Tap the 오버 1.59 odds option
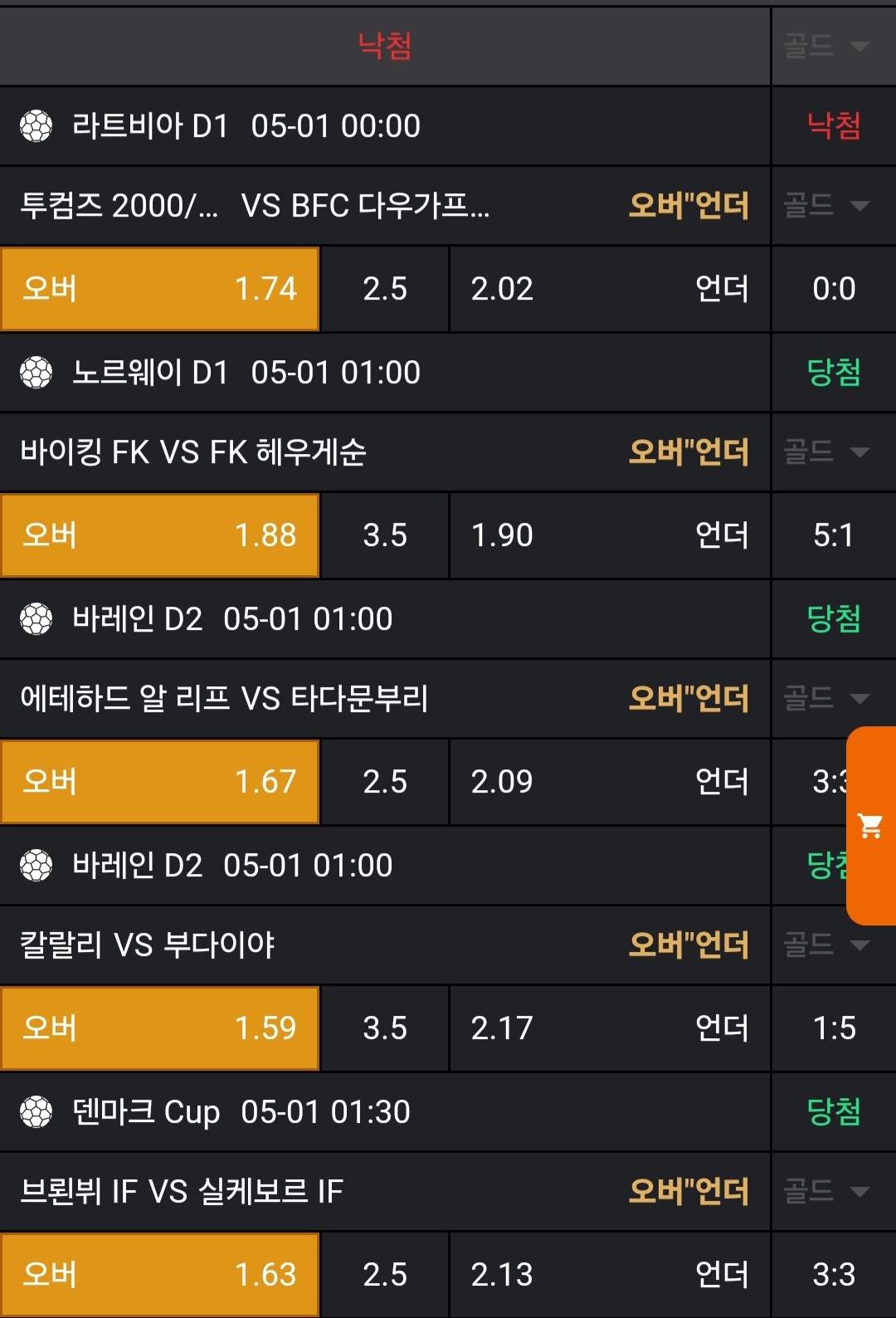The width and height of the screenshot is (896, 1318). click(160, 1028)
